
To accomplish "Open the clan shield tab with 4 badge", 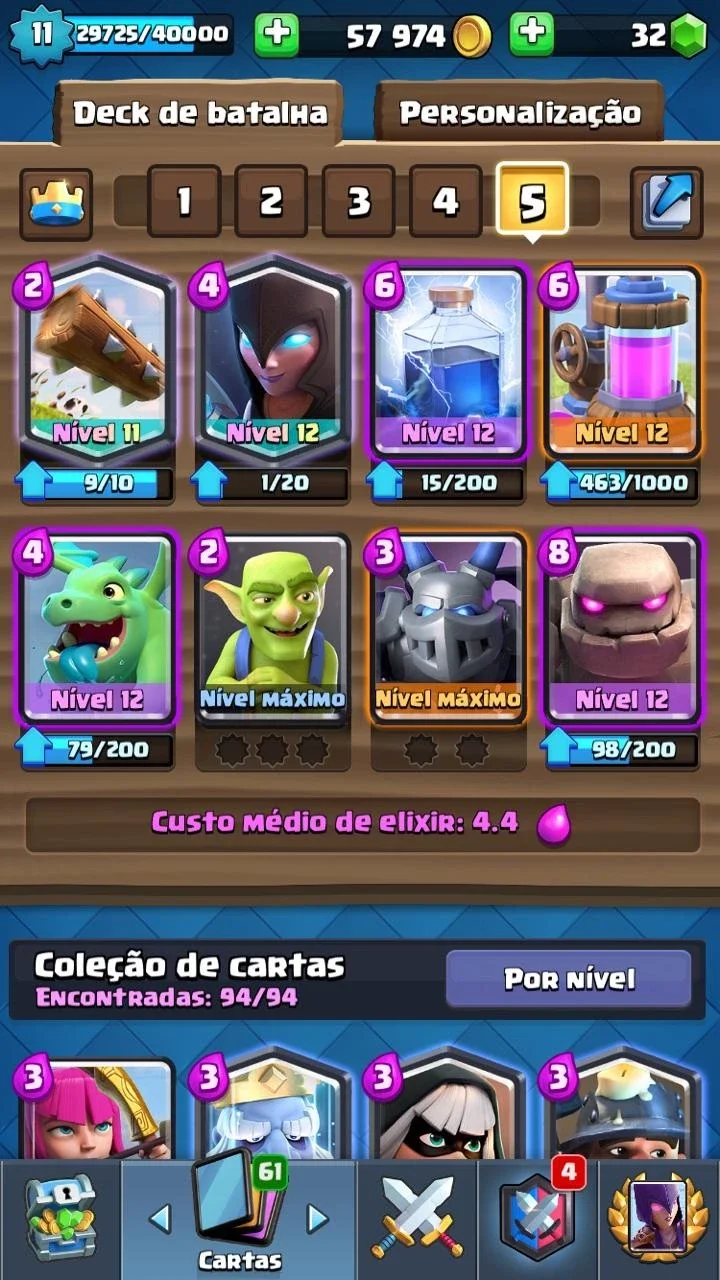I will tap(537, 1218).
